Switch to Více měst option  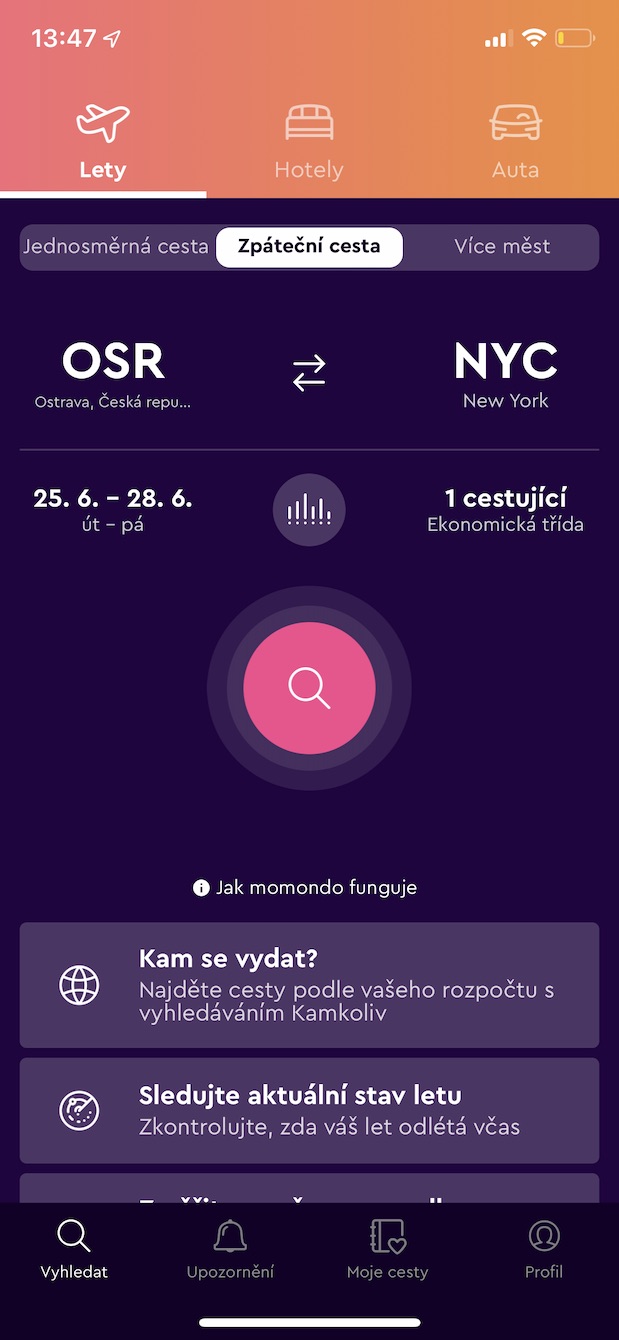[x=502, y=247]
